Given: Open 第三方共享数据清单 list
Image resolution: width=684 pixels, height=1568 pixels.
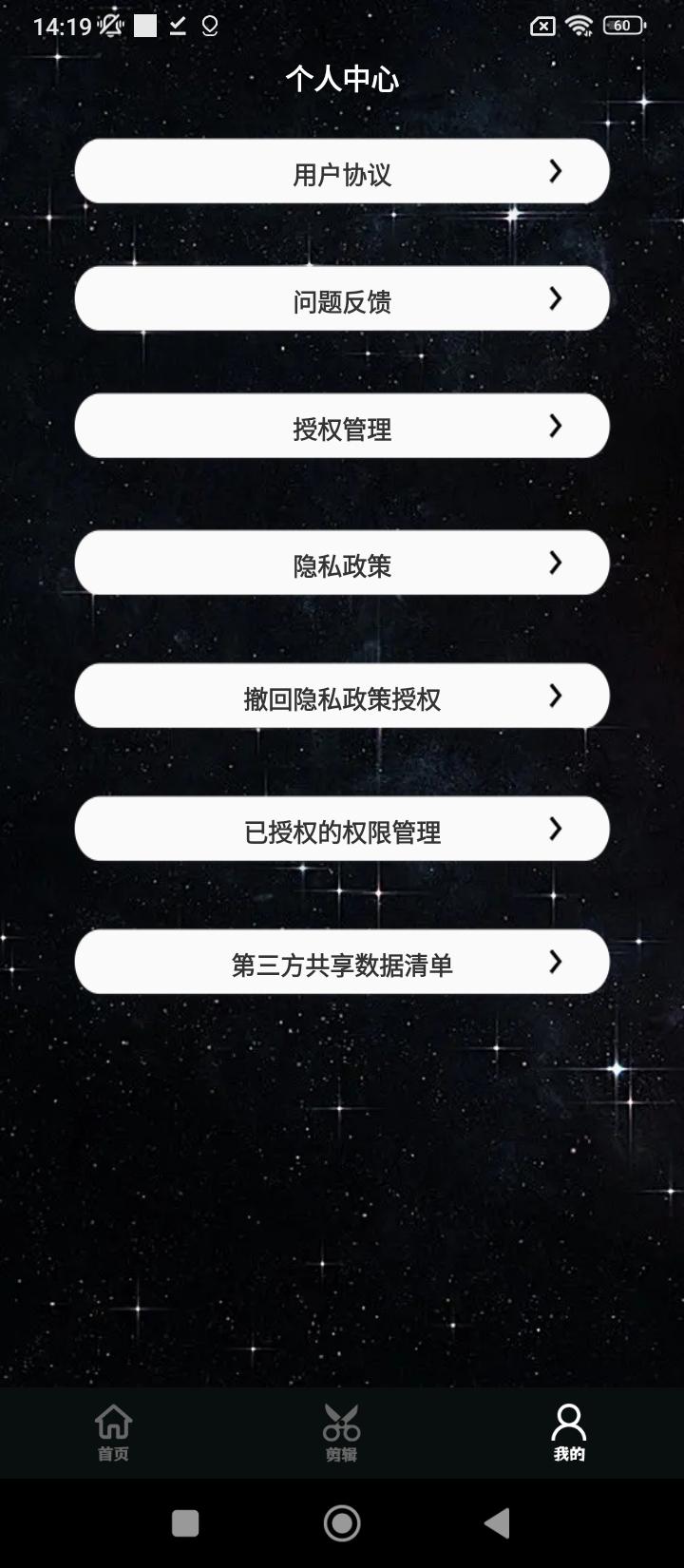Looking at the screenshot, I should coord(342,963).
